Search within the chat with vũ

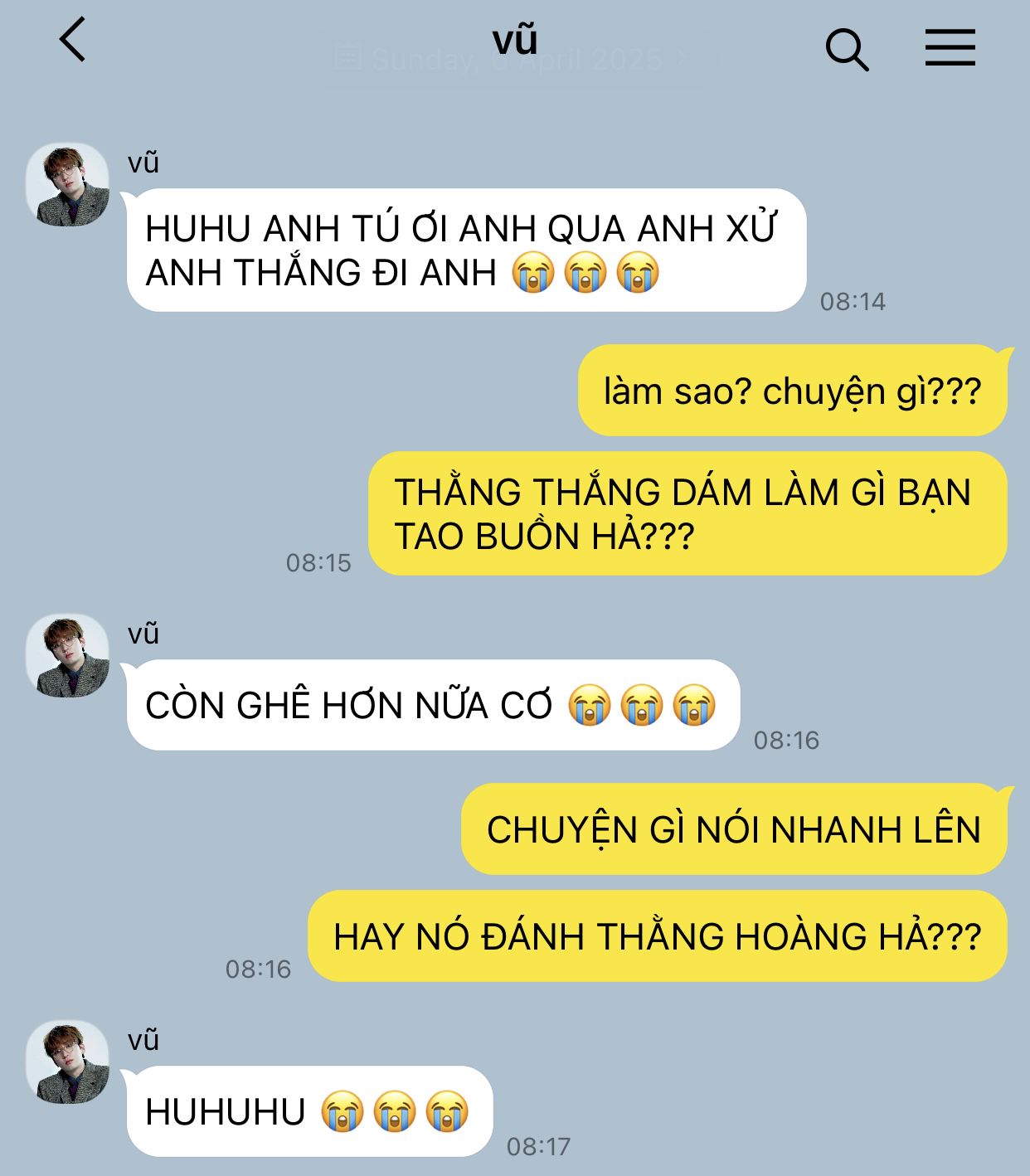tap(847, 50)
